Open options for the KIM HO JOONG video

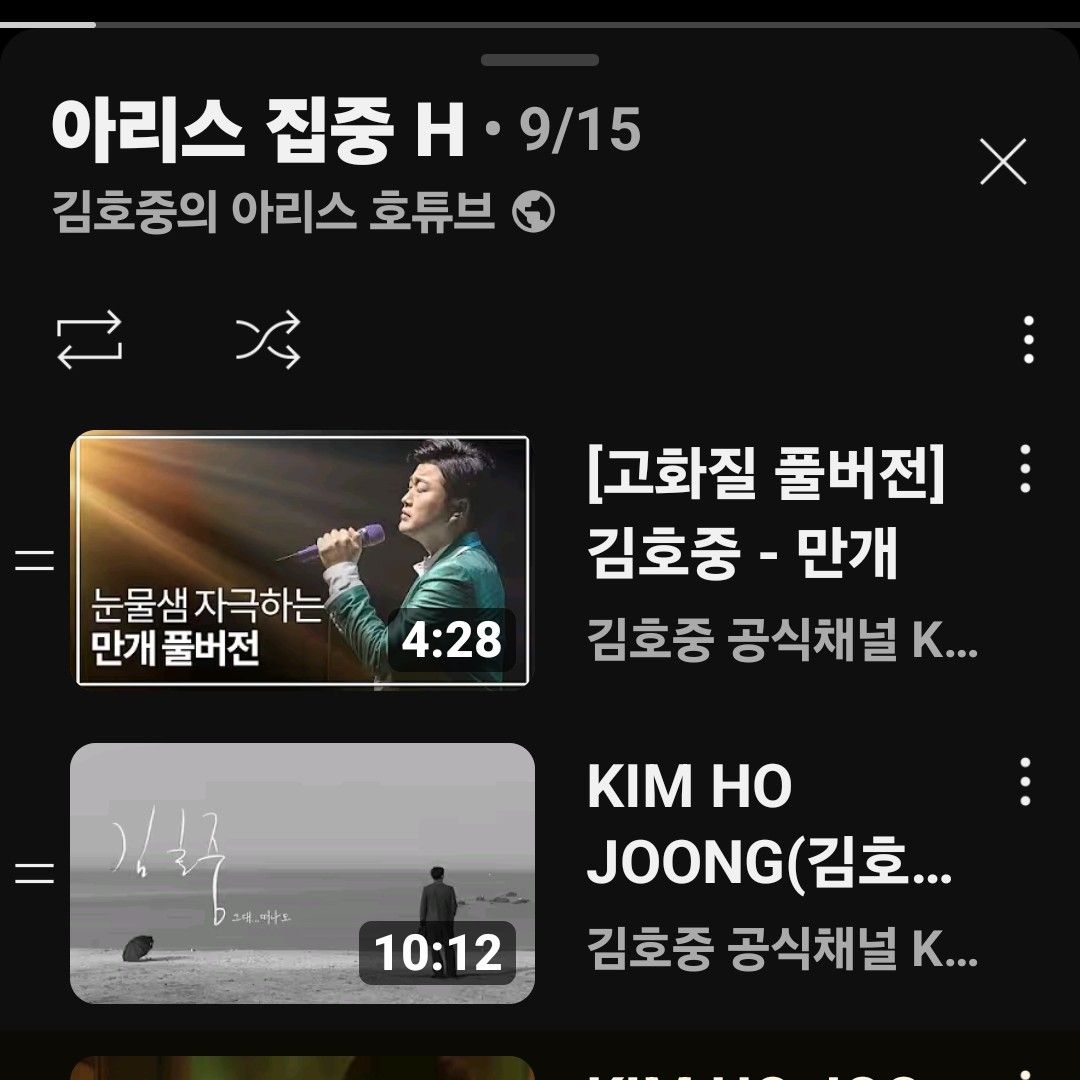(x=1024, y=781)
